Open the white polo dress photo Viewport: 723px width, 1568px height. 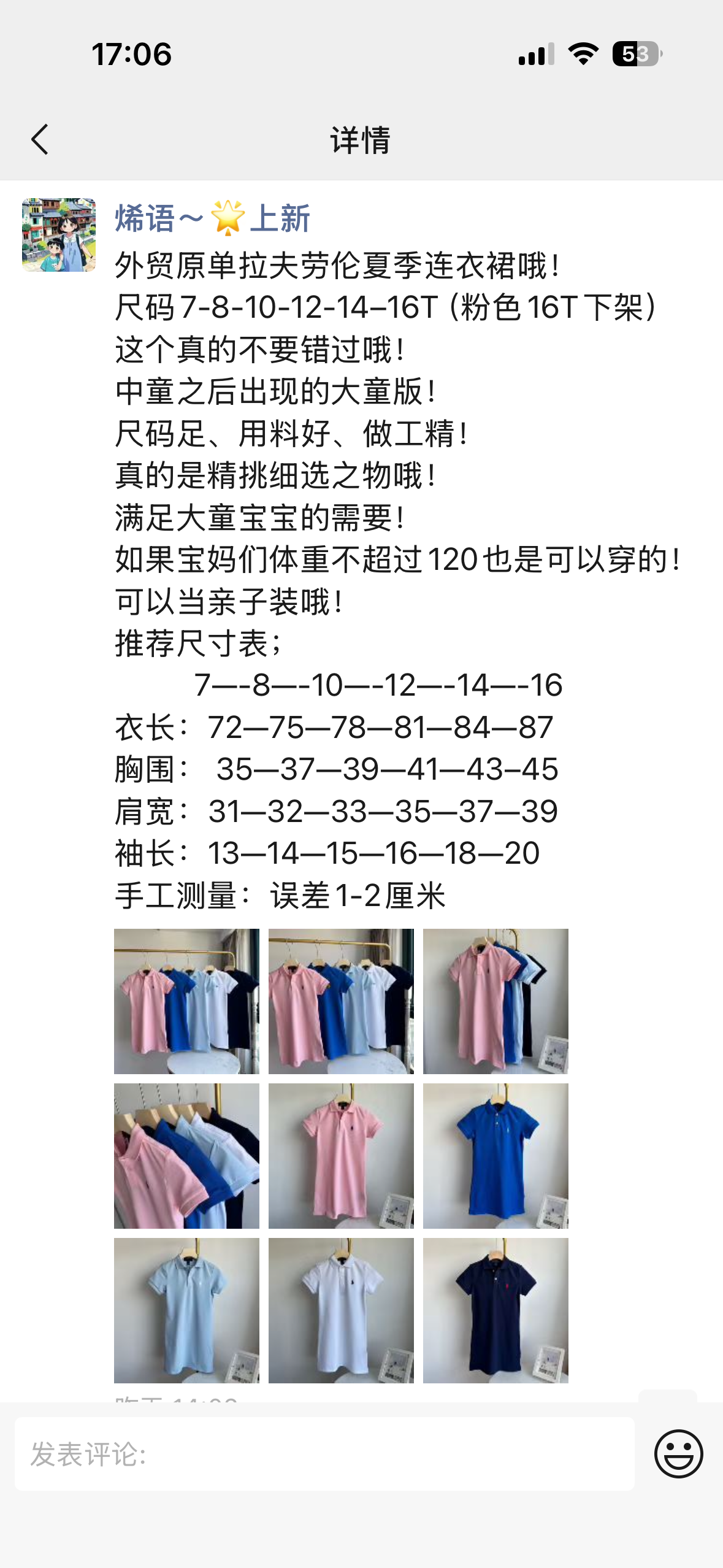(x=341, y=1310)
